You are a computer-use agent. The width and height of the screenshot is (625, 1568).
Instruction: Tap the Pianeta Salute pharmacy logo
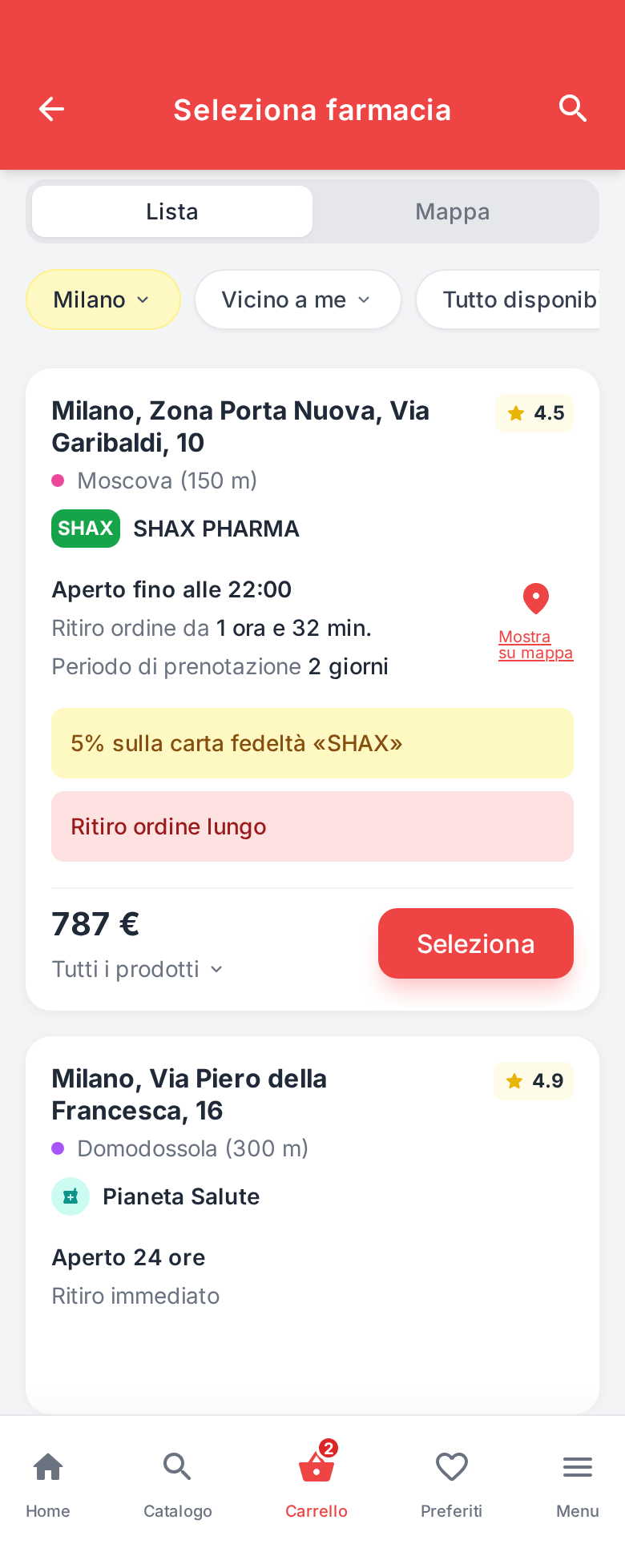click(71, 1196)
